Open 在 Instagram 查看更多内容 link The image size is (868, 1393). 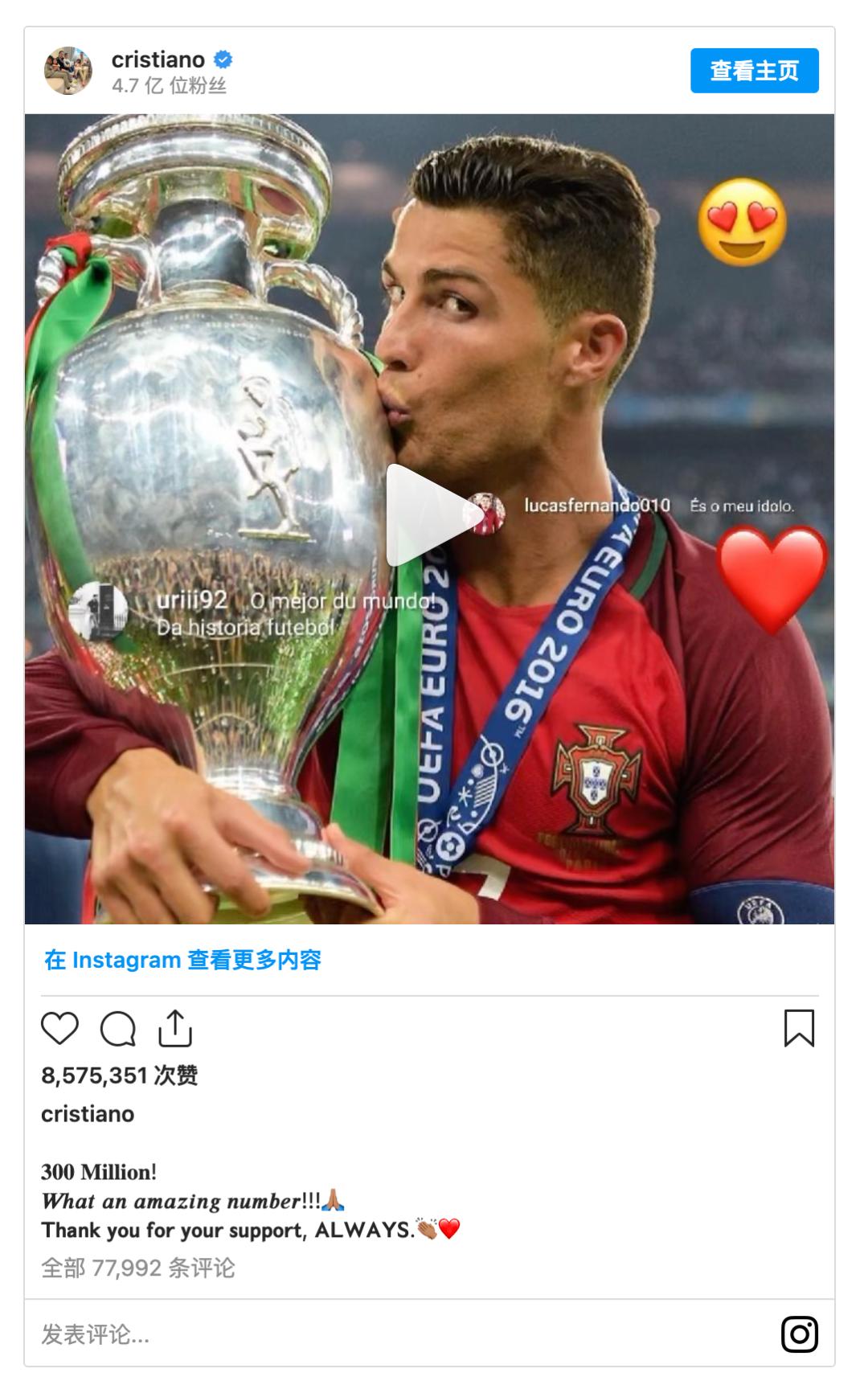[x=185, y=959]
